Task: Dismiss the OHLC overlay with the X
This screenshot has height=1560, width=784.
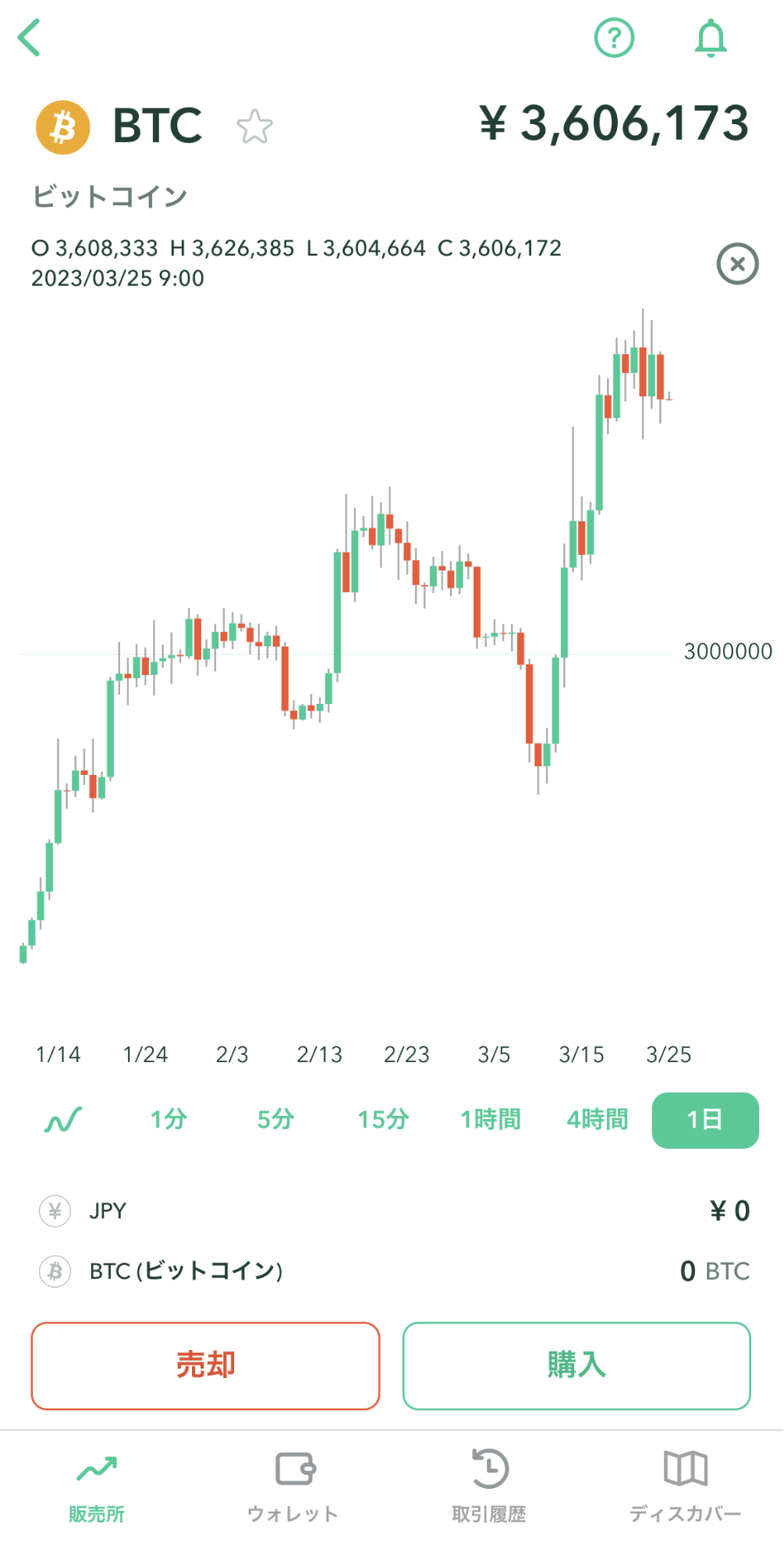Action: pyautogui.click(x=736, y=264)
